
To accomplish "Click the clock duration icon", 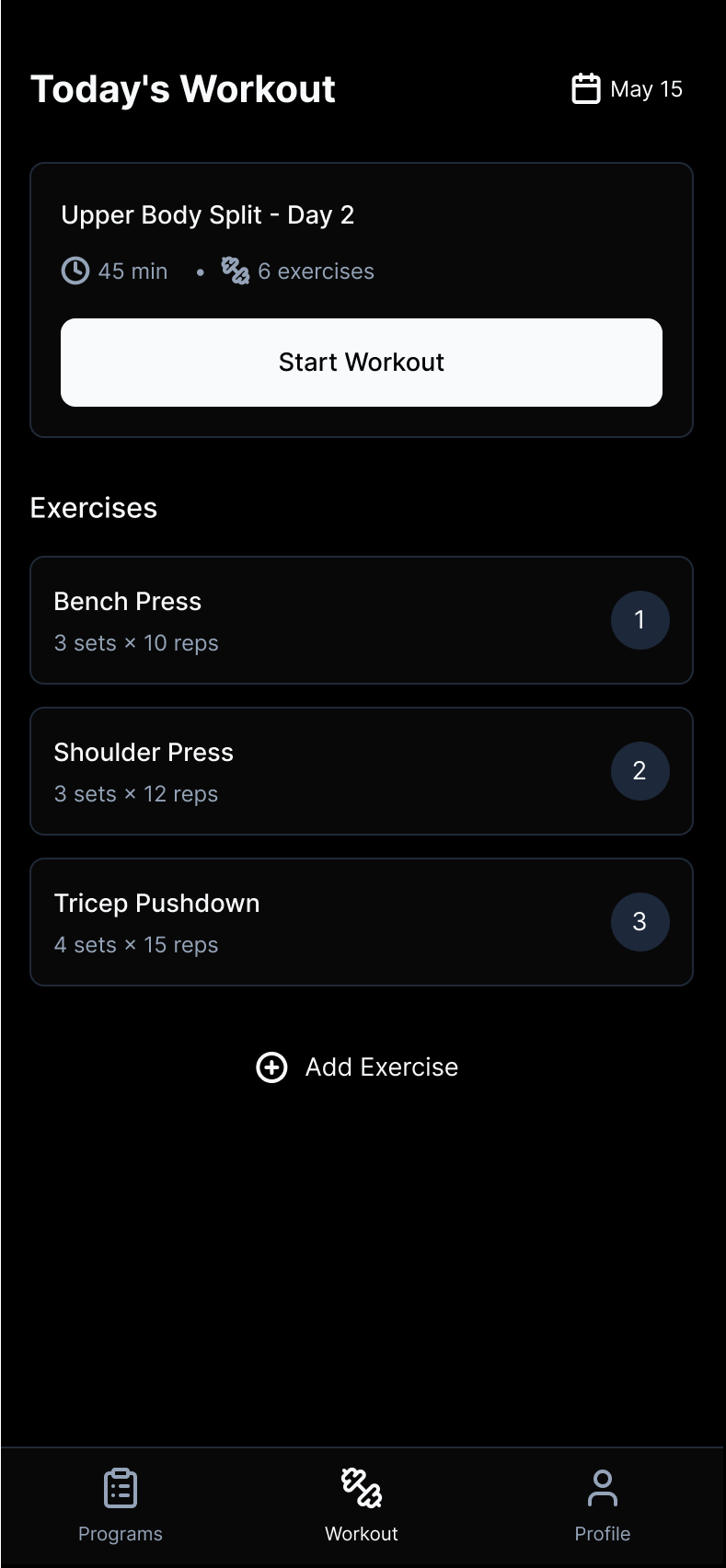I will [75, 271].
